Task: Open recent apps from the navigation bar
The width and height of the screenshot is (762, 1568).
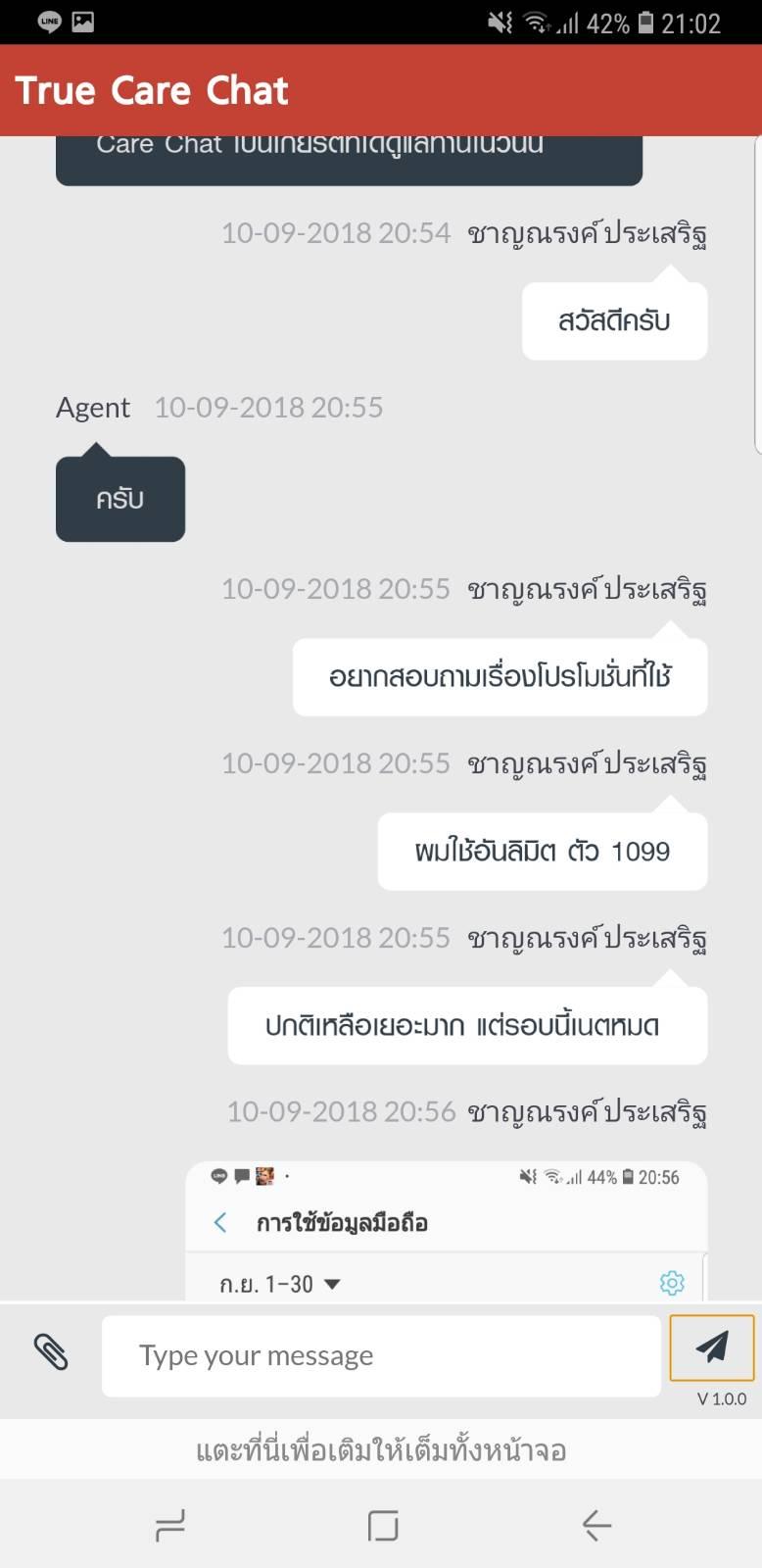Action: tap(170, 1526)
